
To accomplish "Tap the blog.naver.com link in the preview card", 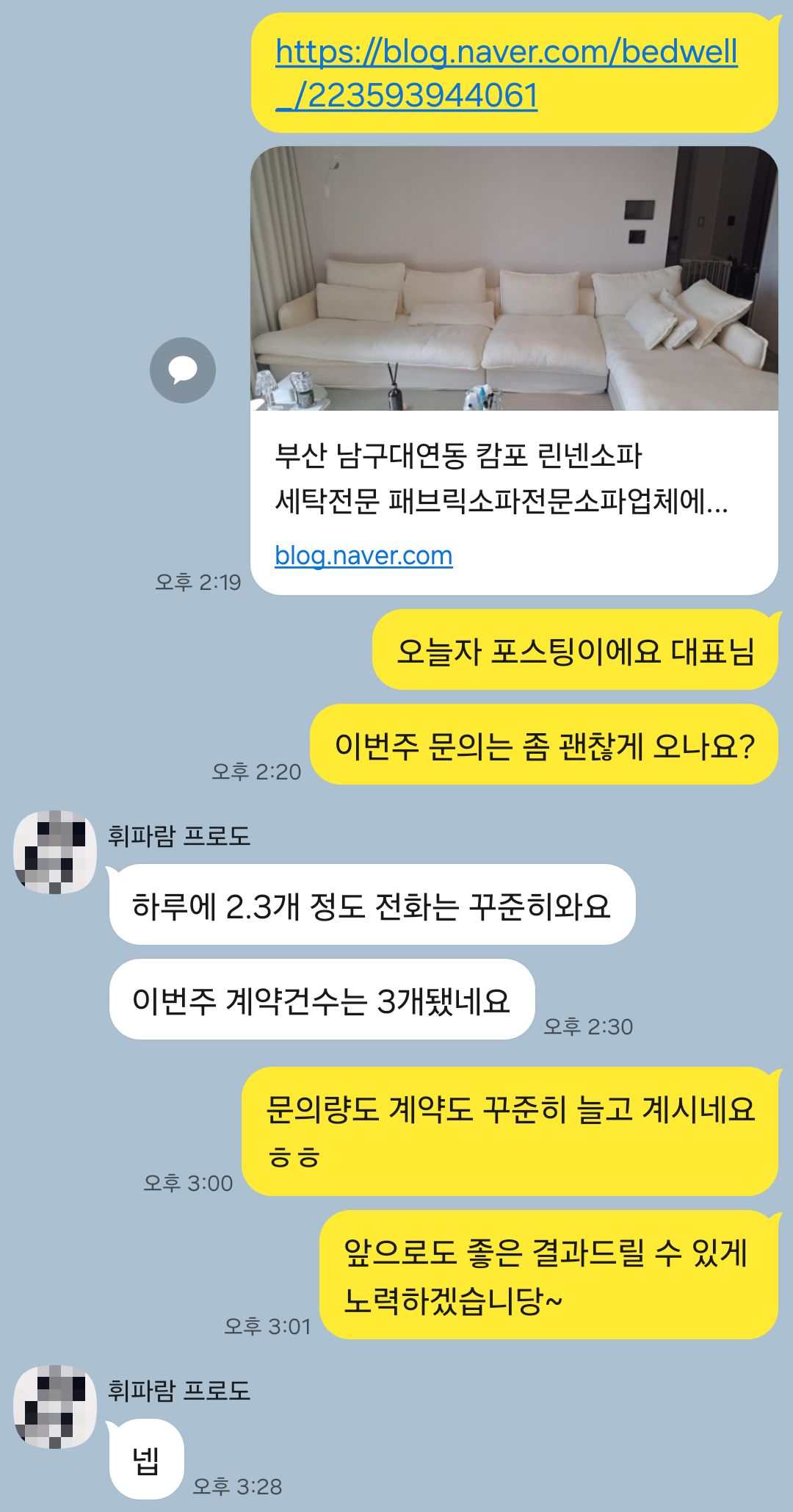I will coord(363,558).
